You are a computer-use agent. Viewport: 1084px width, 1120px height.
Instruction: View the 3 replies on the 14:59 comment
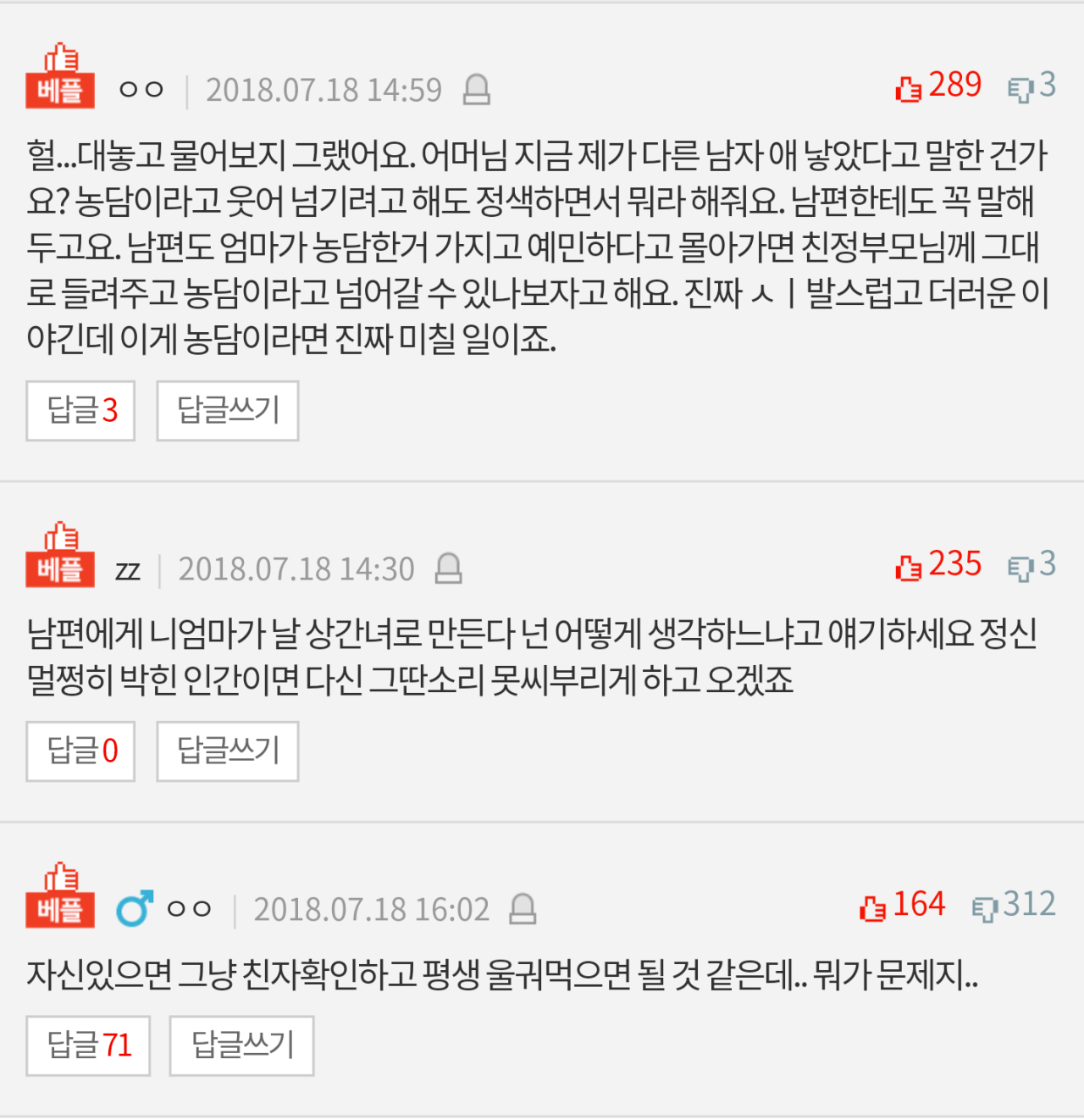[x=81, y=411]
